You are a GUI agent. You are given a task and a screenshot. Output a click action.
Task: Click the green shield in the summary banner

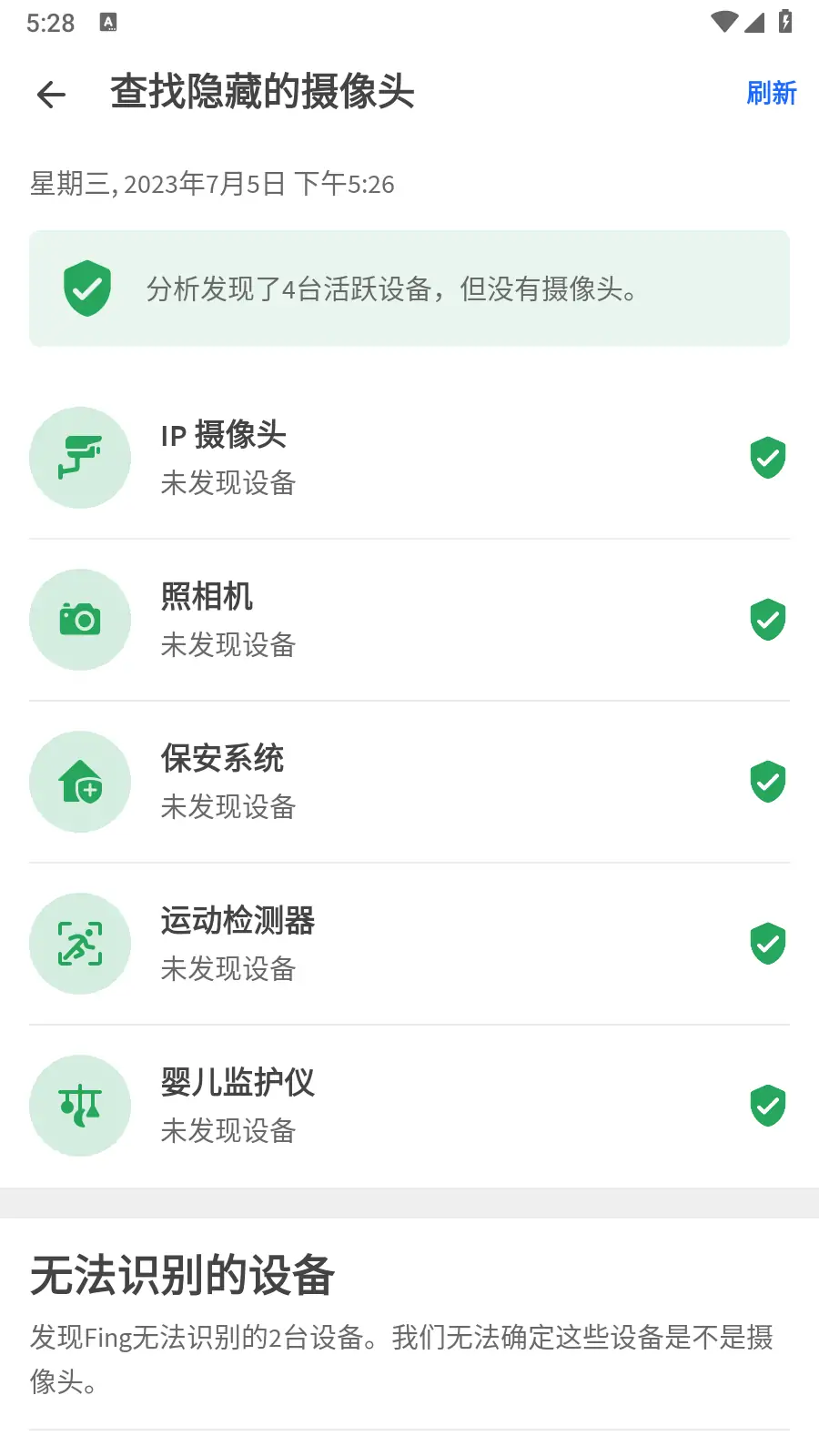(x=86, y=288)
